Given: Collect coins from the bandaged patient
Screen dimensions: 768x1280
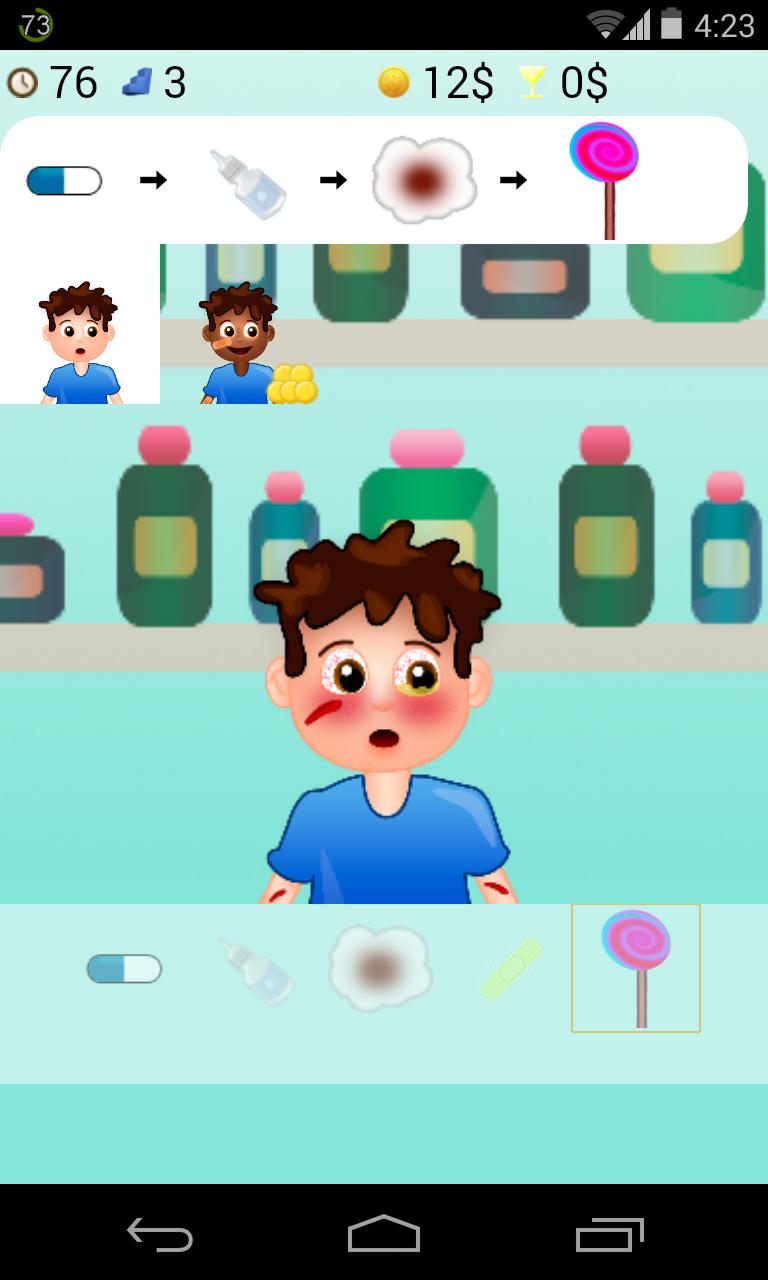Looking at the screenshot, I should click(291, 384).
